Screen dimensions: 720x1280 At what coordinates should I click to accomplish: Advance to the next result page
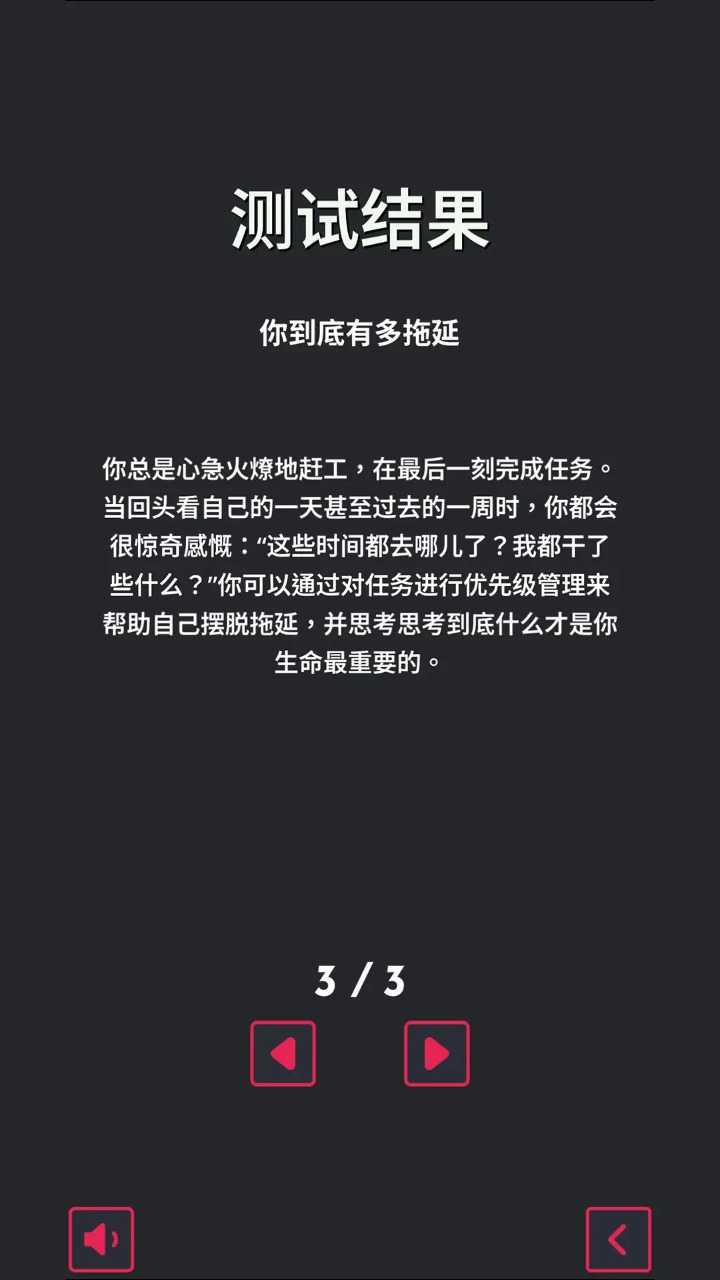coord(436,1053)
